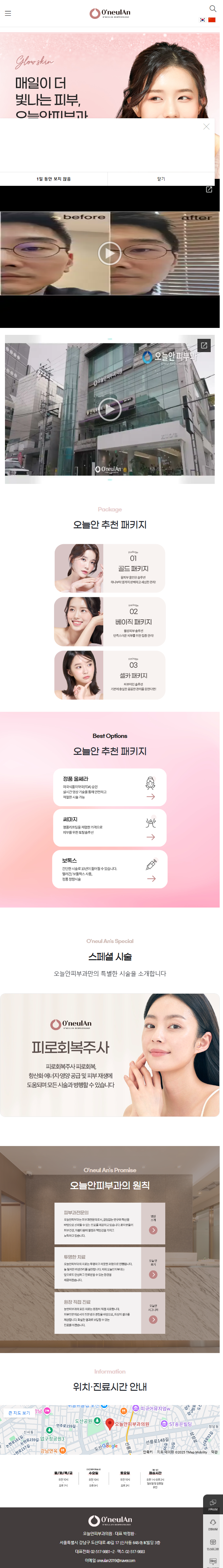Play the before/after video
This screenshot has height=1568, width=223.
(x=110, y=253)
